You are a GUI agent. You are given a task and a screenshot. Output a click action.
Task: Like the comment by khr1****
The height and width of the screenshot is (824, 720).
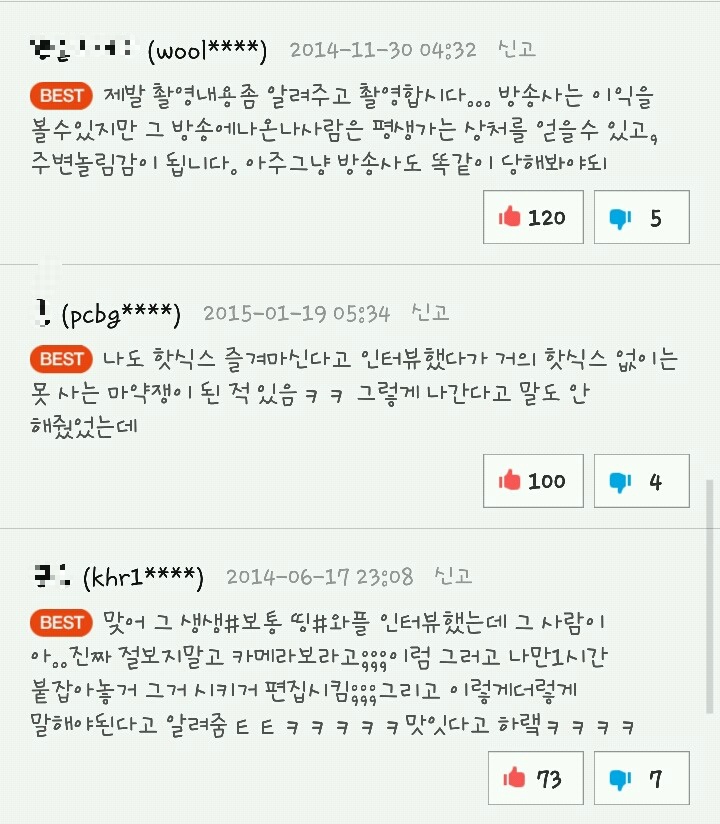[x=533, y=778]
